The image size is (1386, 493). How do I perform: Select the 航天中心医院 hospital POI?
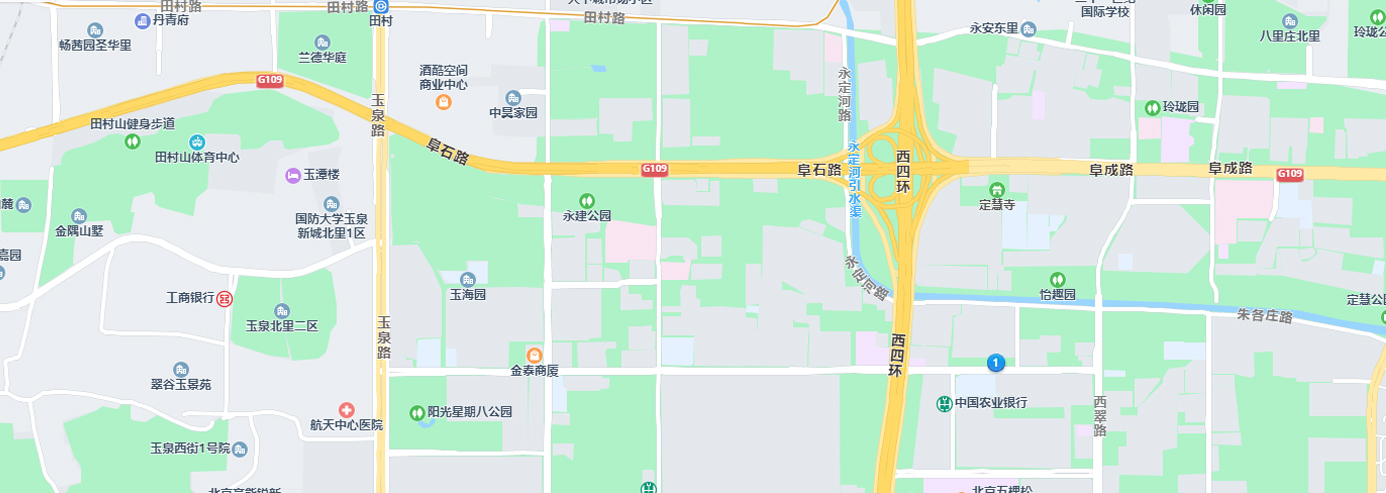pos(346,410)
